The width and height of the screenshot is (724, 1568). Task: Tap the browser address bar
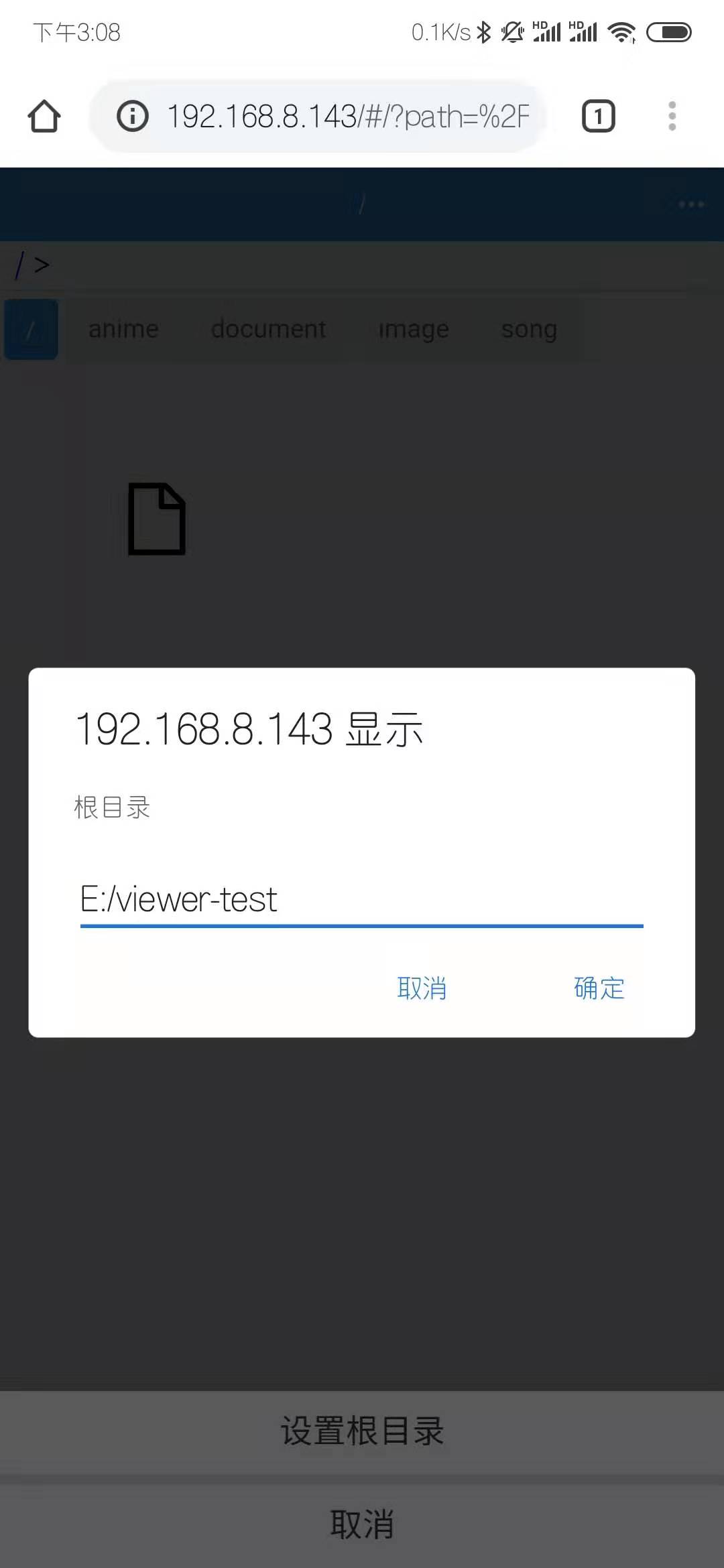point(347,117)
